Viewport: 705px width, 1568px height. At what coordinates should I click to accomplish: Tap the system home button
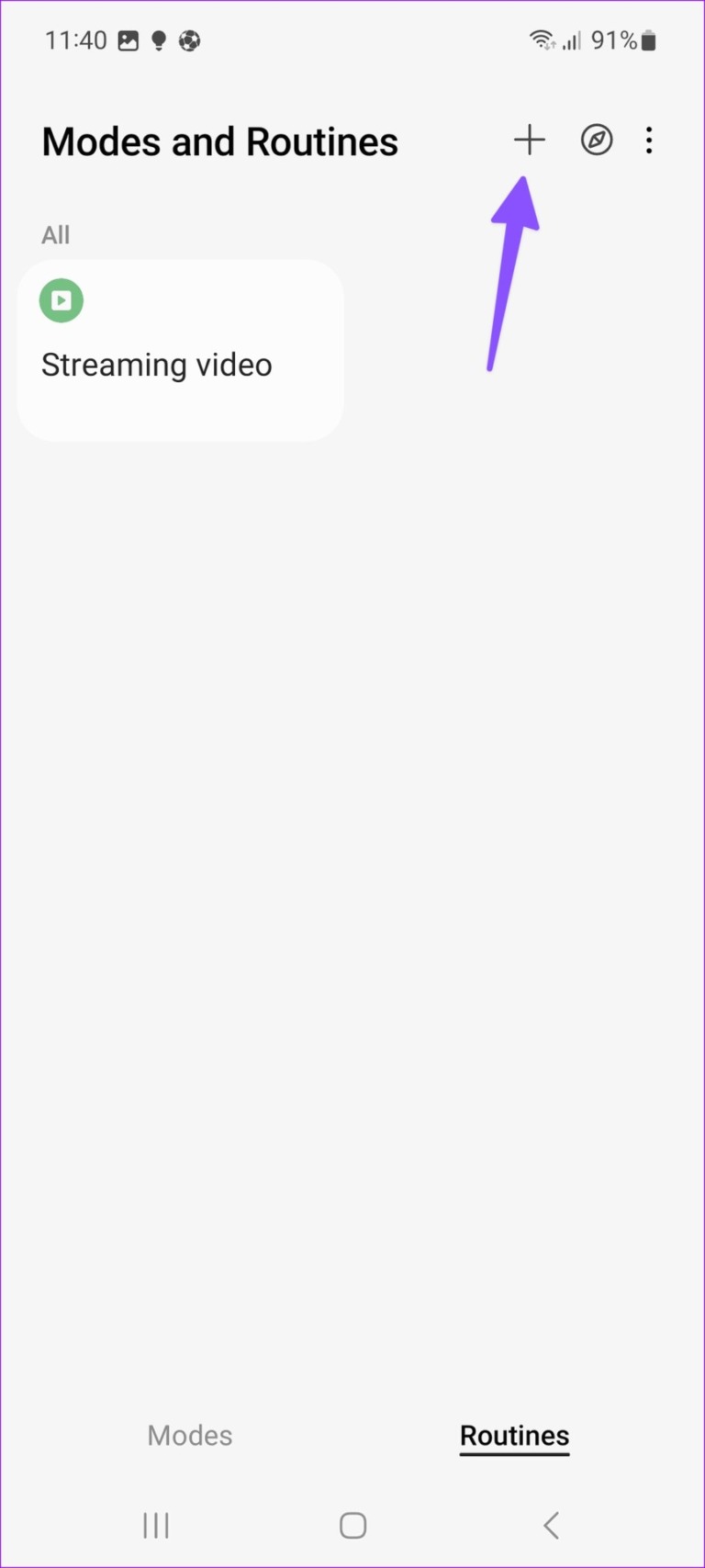(x=352, y=1526)
